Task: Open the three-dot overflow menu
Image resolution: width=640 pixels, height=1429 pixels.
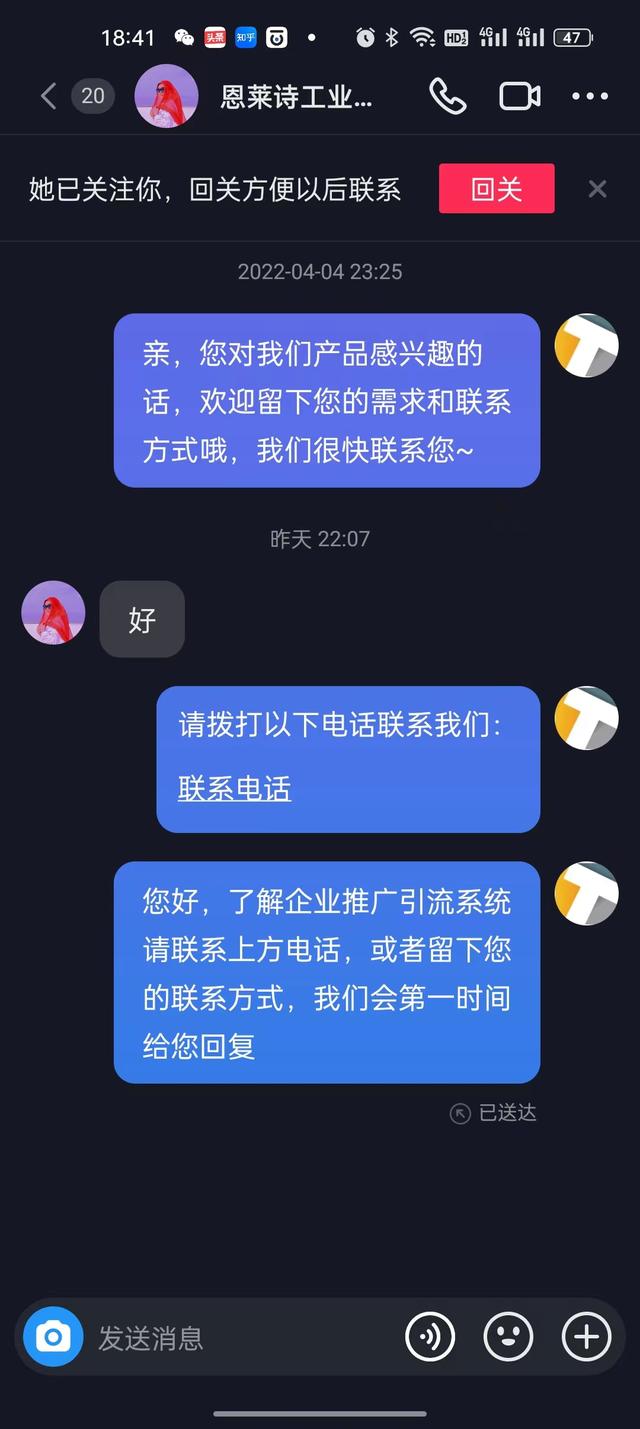Action: click(x=590, y=96)
